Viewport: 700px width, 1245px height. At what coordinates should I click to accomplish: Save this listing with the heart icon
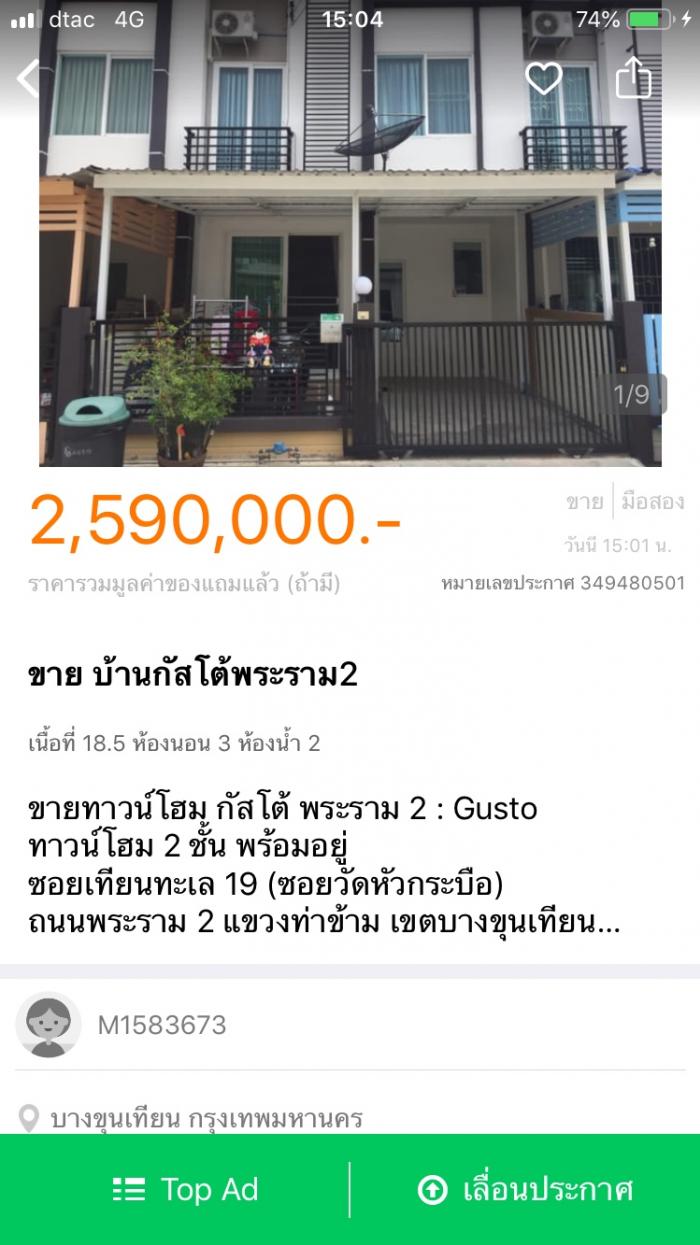tap(544, 78)
